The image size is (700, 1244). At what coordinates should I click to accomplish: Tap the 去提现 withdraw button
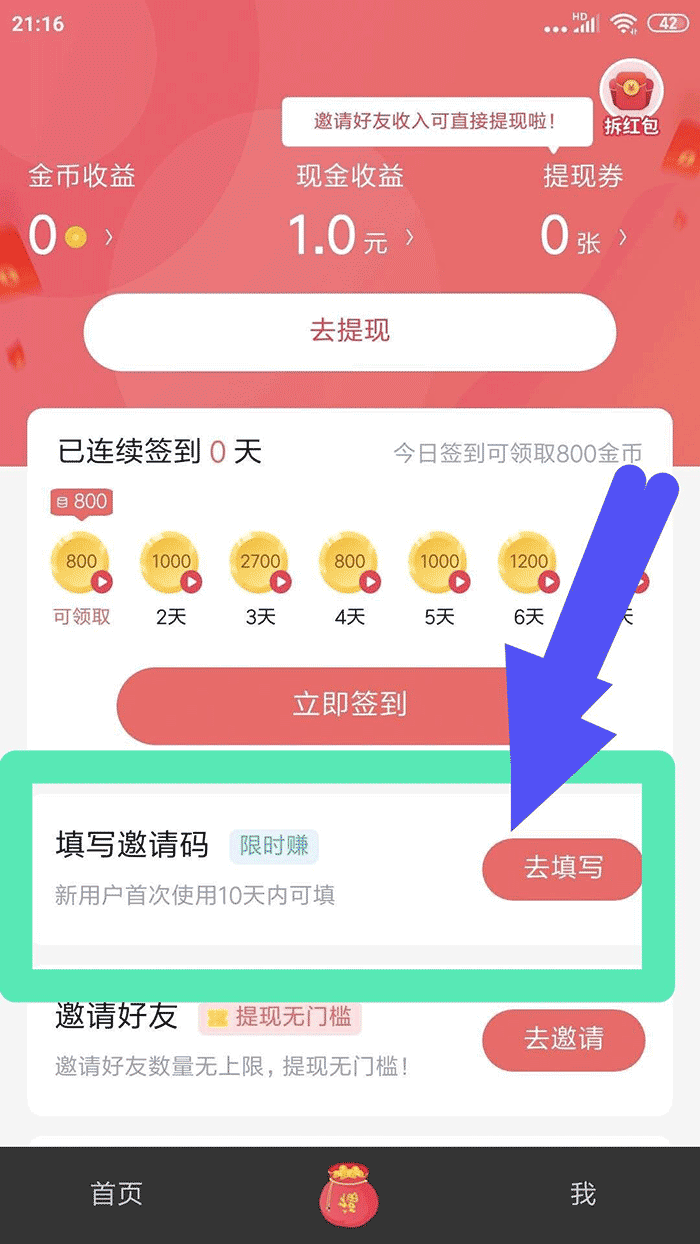click(349, 332)
